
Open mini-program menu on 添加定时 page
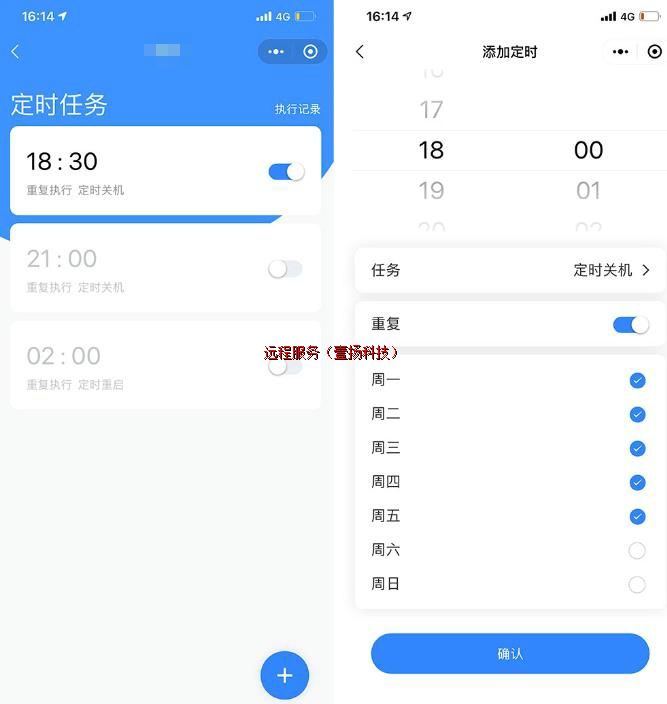click(621, 52)
